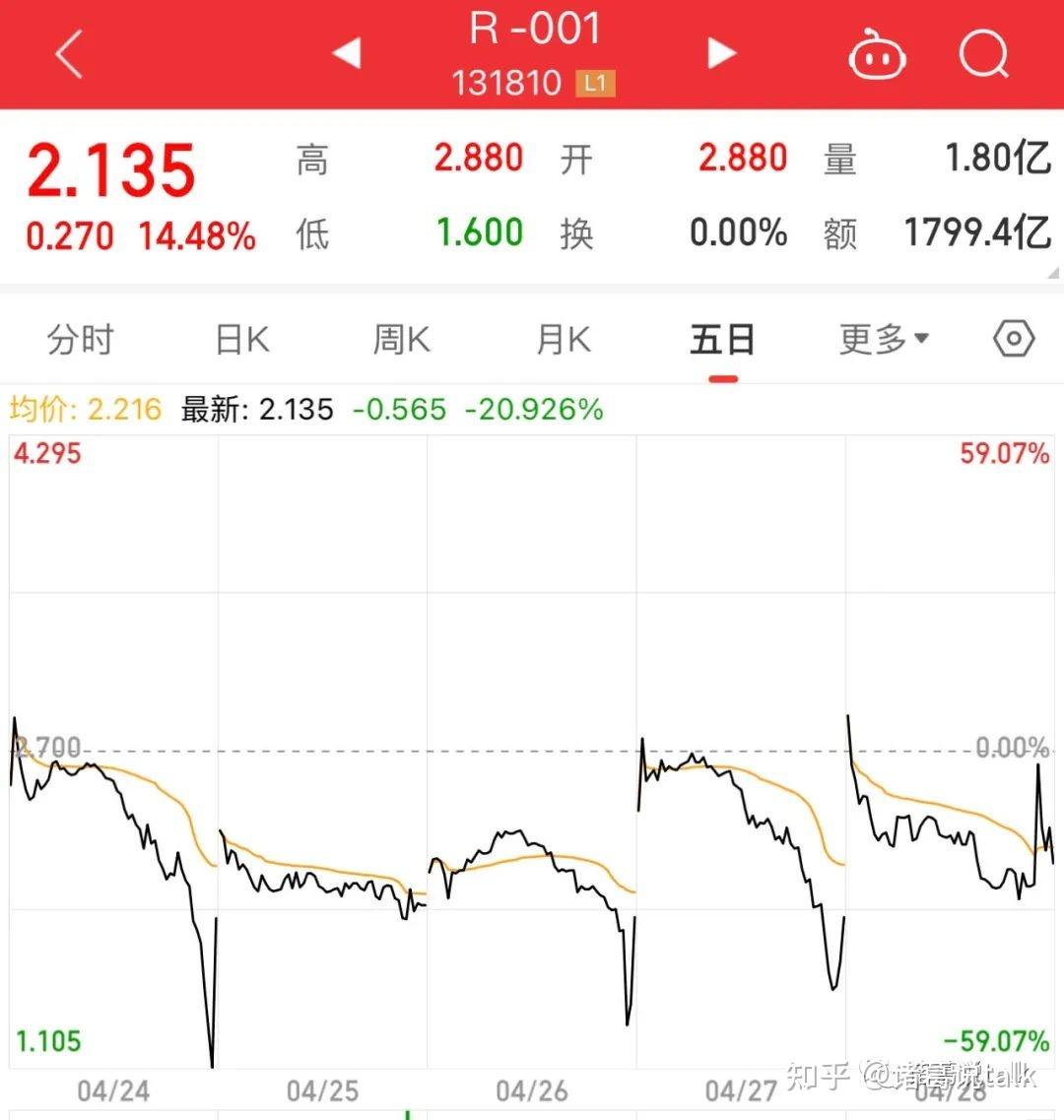Toggle the currently active 五日 five-day view
The image size is (1064, 1120).
pos(722,339)
